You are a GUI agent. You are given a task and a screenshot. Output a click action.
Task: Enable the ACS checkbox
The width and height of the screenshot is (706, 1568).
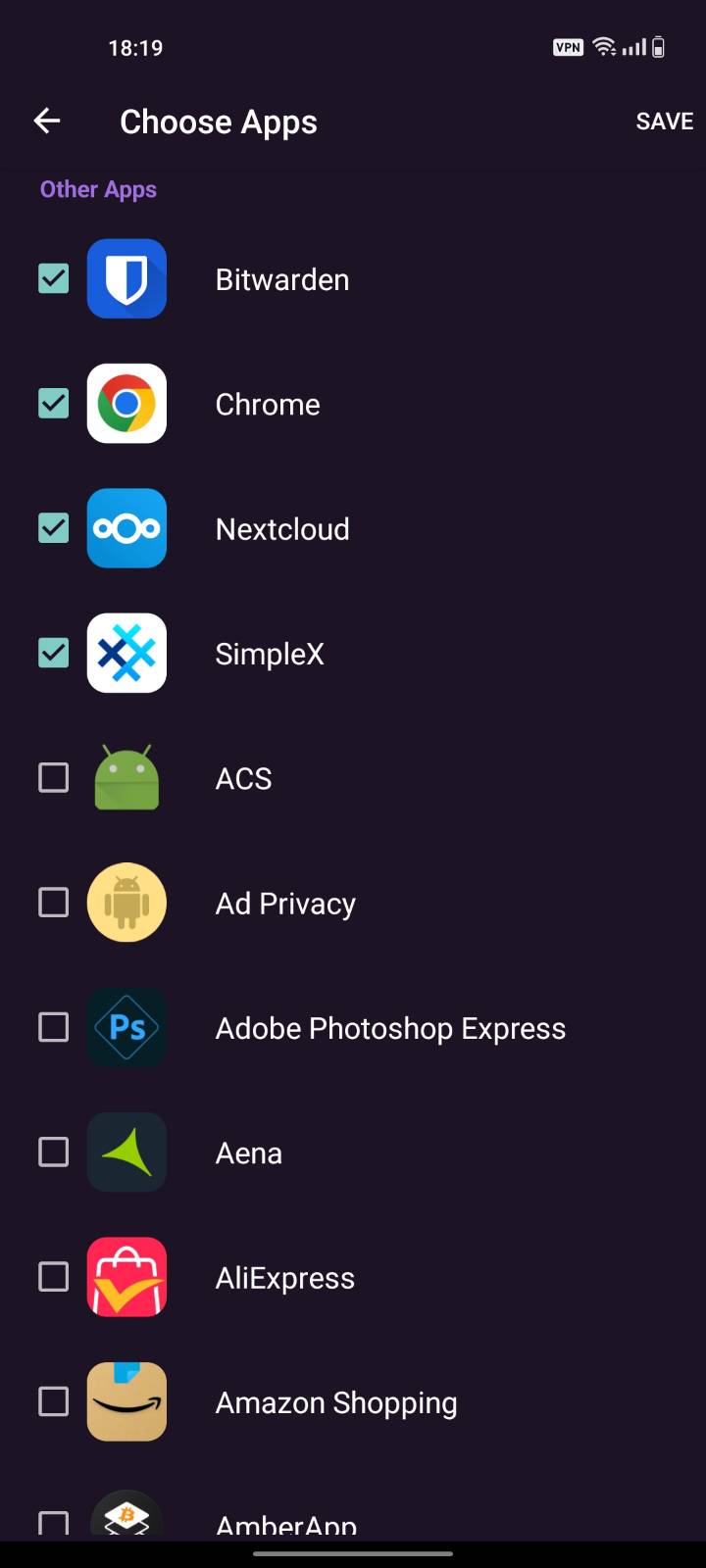(x=54, y=777)
